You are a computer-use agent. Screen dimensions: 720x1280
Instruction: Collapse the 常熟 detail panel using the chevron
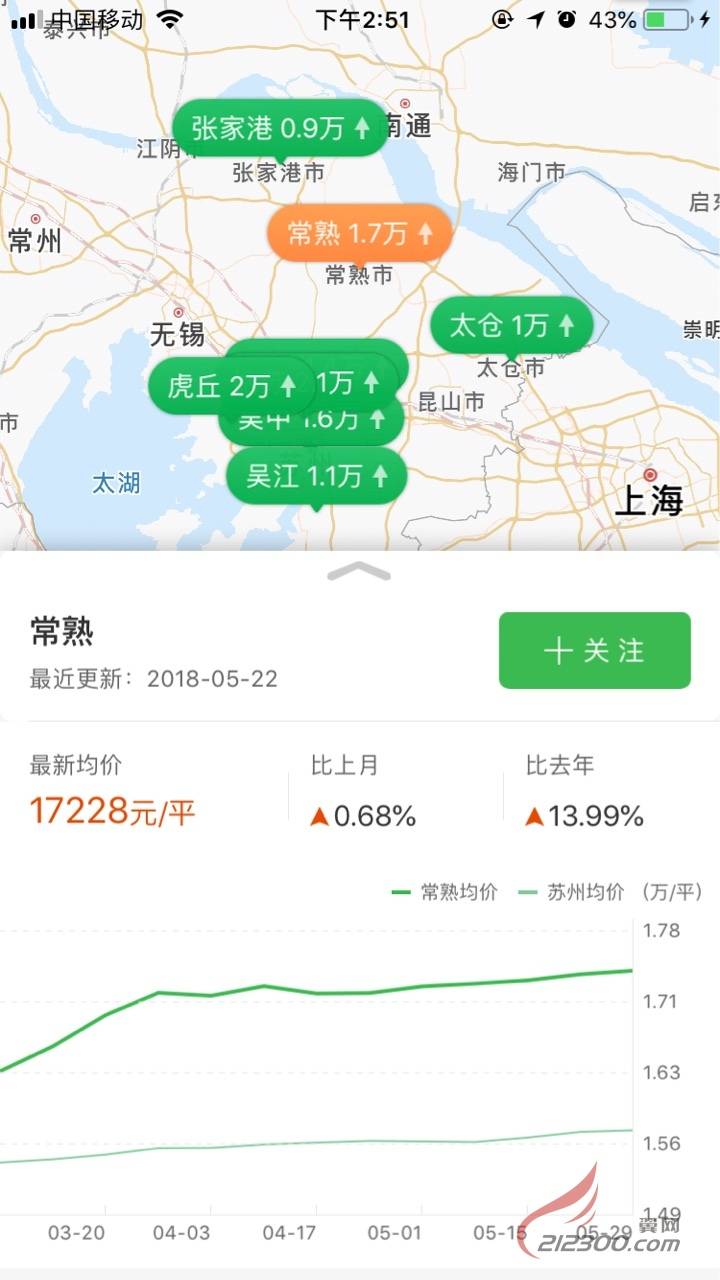[361, 572]
